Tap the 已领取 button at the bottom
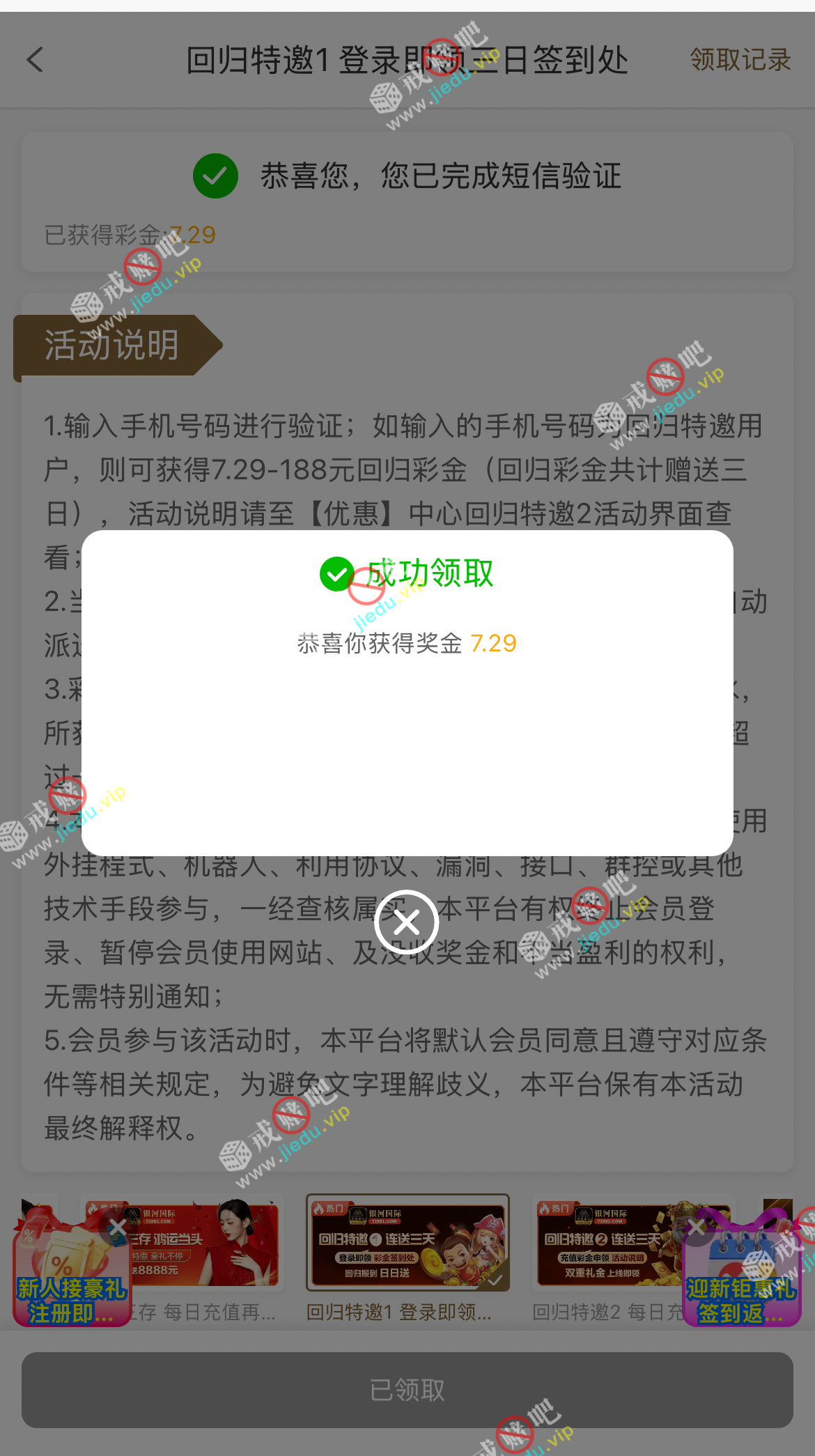The width and height of the screenshot is (815, 1456). tap(407, 1390)
